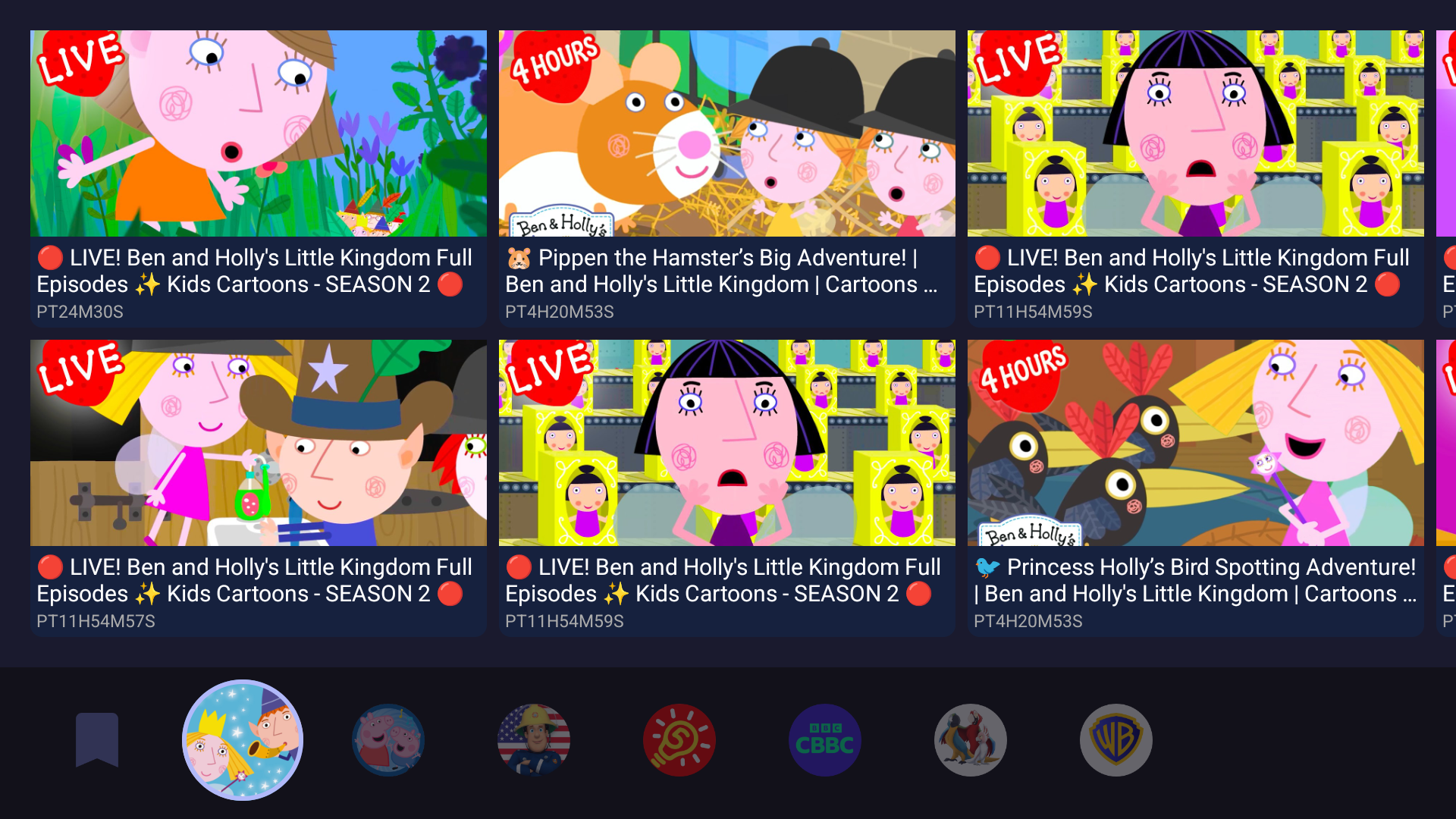Open the red lightbulb channel
The image size is (1456, 819).
[x=679, y=739]
